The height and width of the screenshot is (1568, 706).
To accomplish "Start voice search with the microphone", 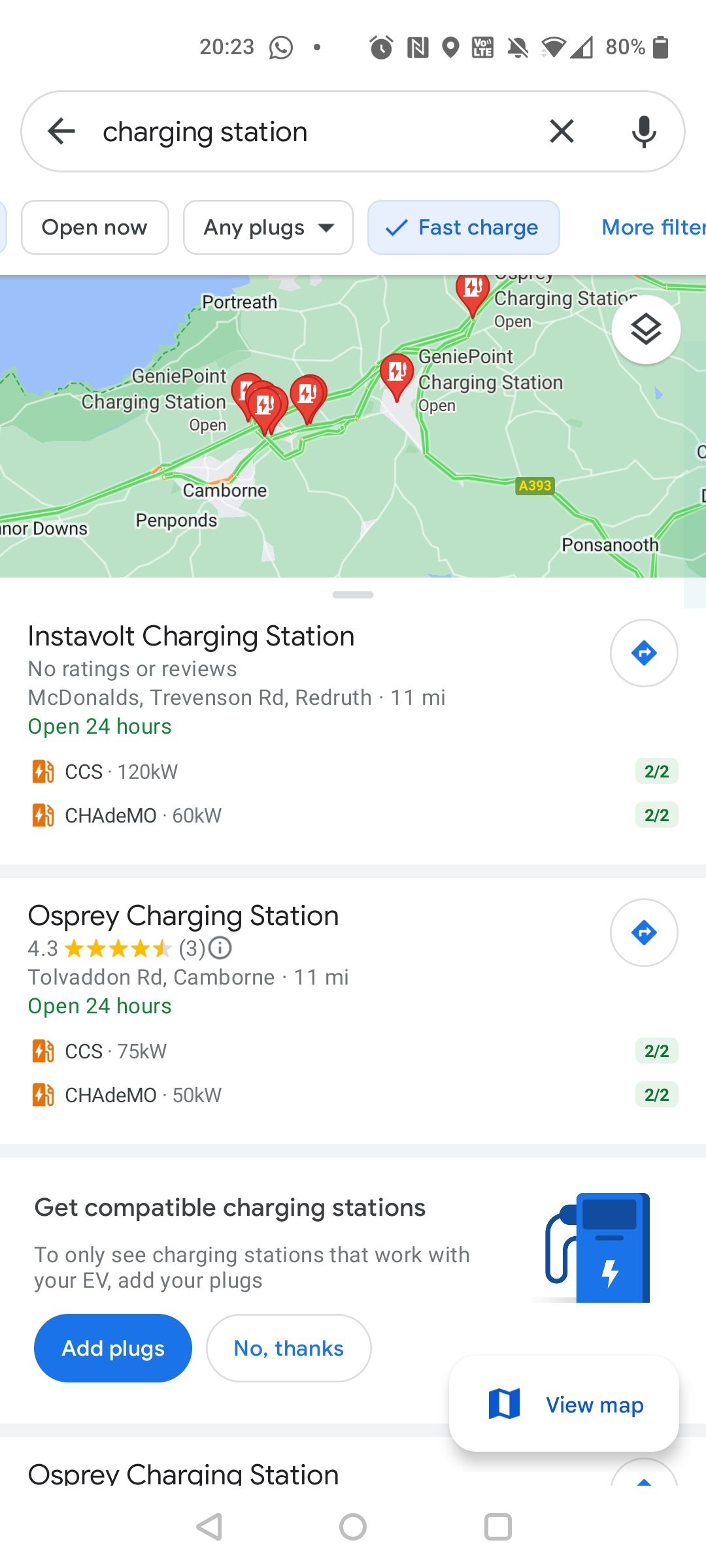I will (644, 131).
